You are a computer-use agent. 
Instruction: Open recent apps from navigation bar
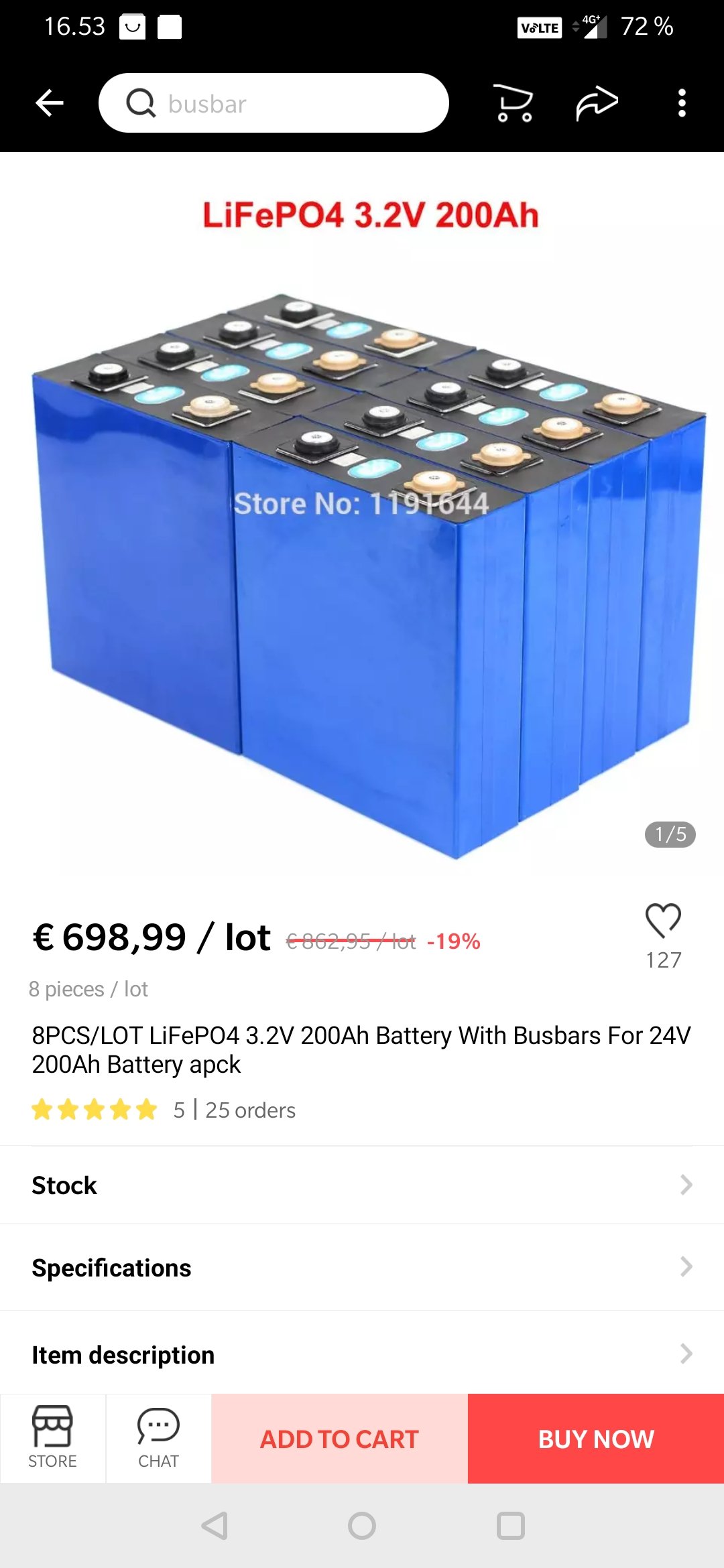point(510,1526)
